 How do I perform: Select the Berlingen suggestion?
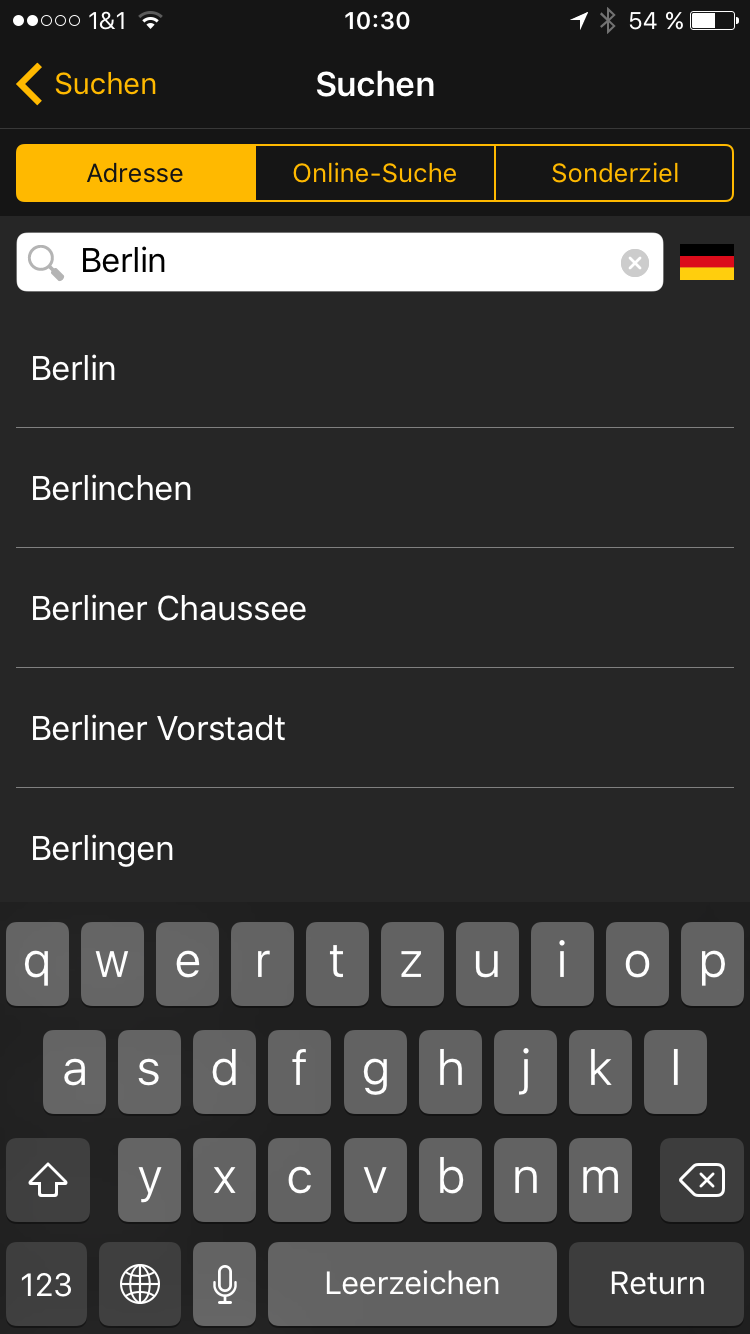(375, 849)
